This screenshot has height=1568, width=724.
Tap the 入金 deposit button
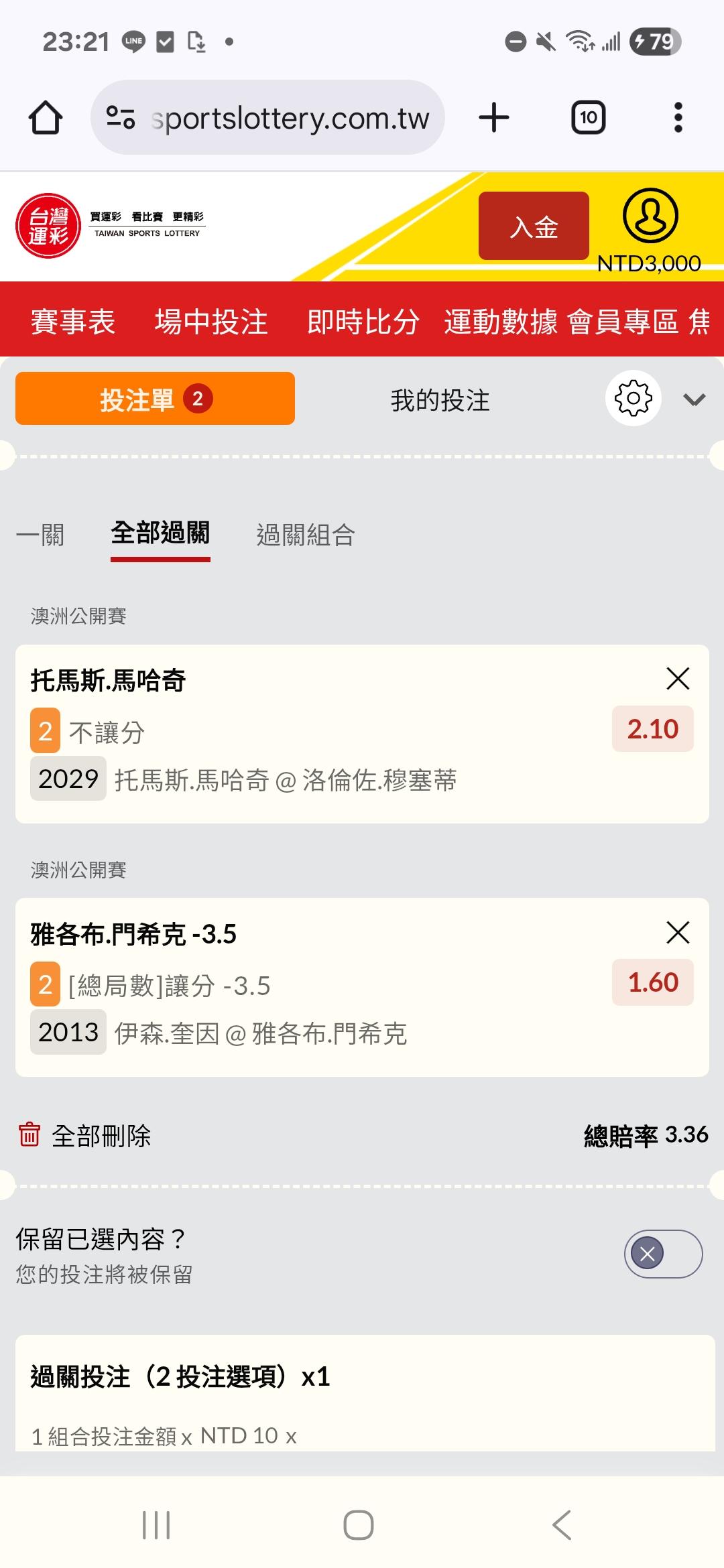point(534,226)
